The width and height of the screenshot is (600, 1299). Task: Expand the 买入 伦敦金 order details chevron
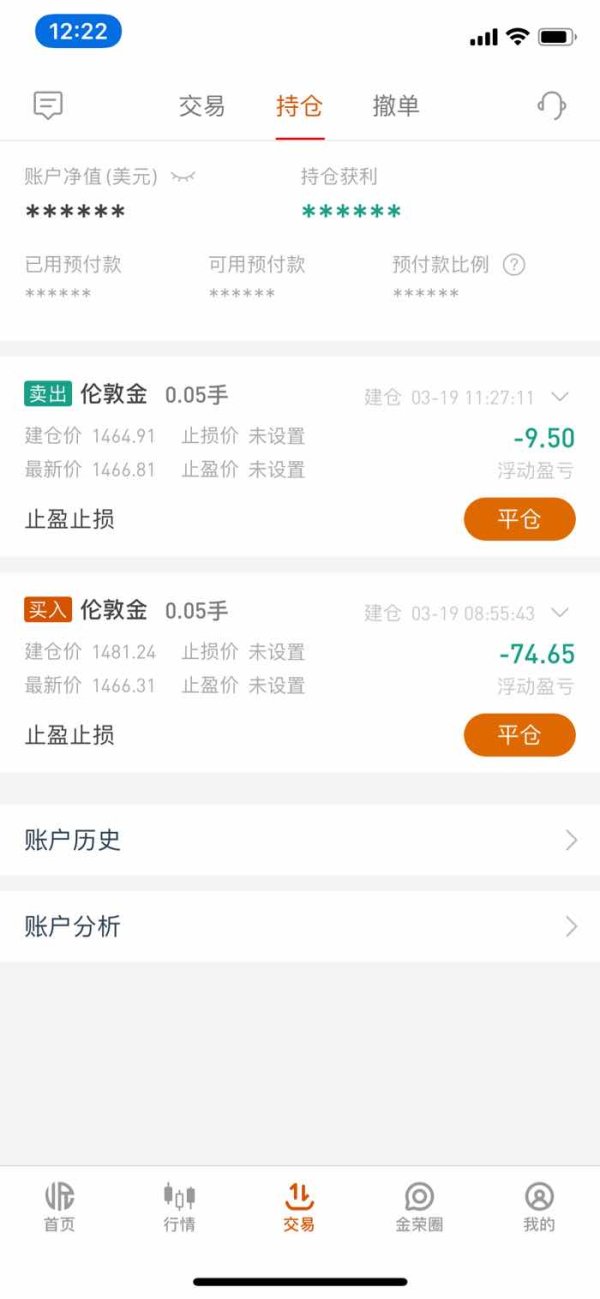tap(560, 612)
